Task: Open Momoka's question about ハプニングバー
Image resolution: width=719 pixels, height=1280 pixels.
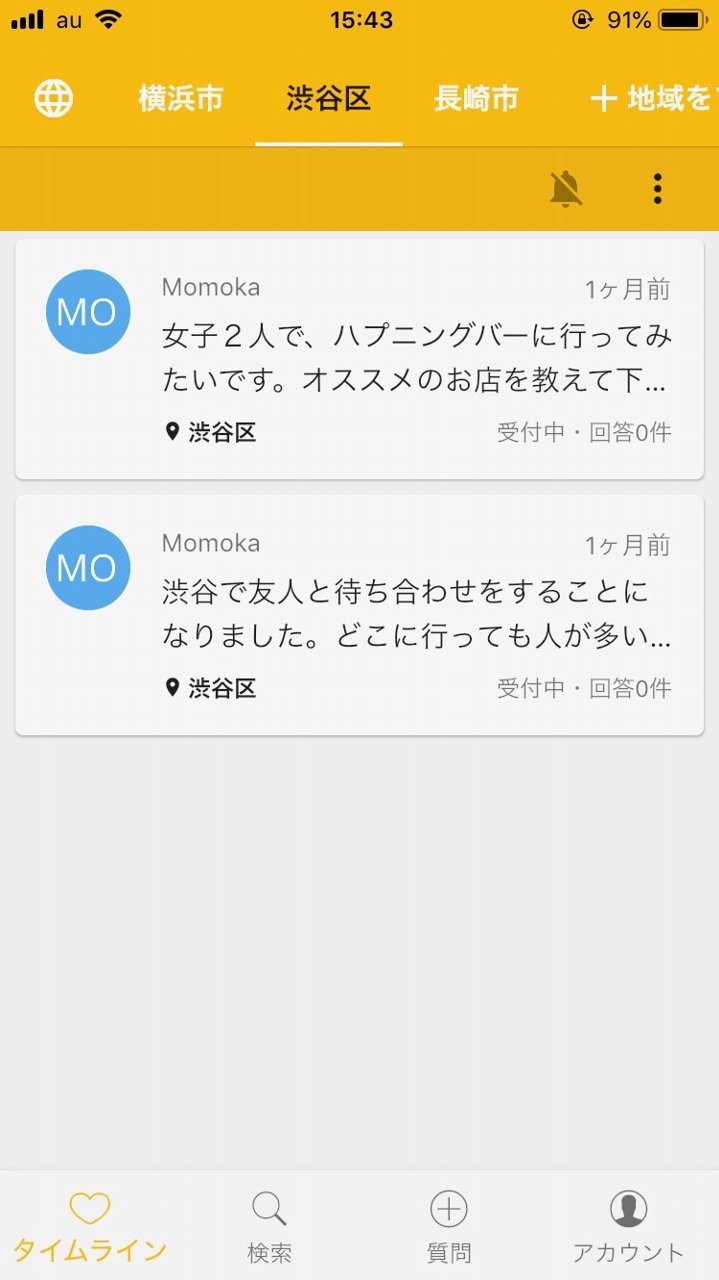Action: pos(359,359)
